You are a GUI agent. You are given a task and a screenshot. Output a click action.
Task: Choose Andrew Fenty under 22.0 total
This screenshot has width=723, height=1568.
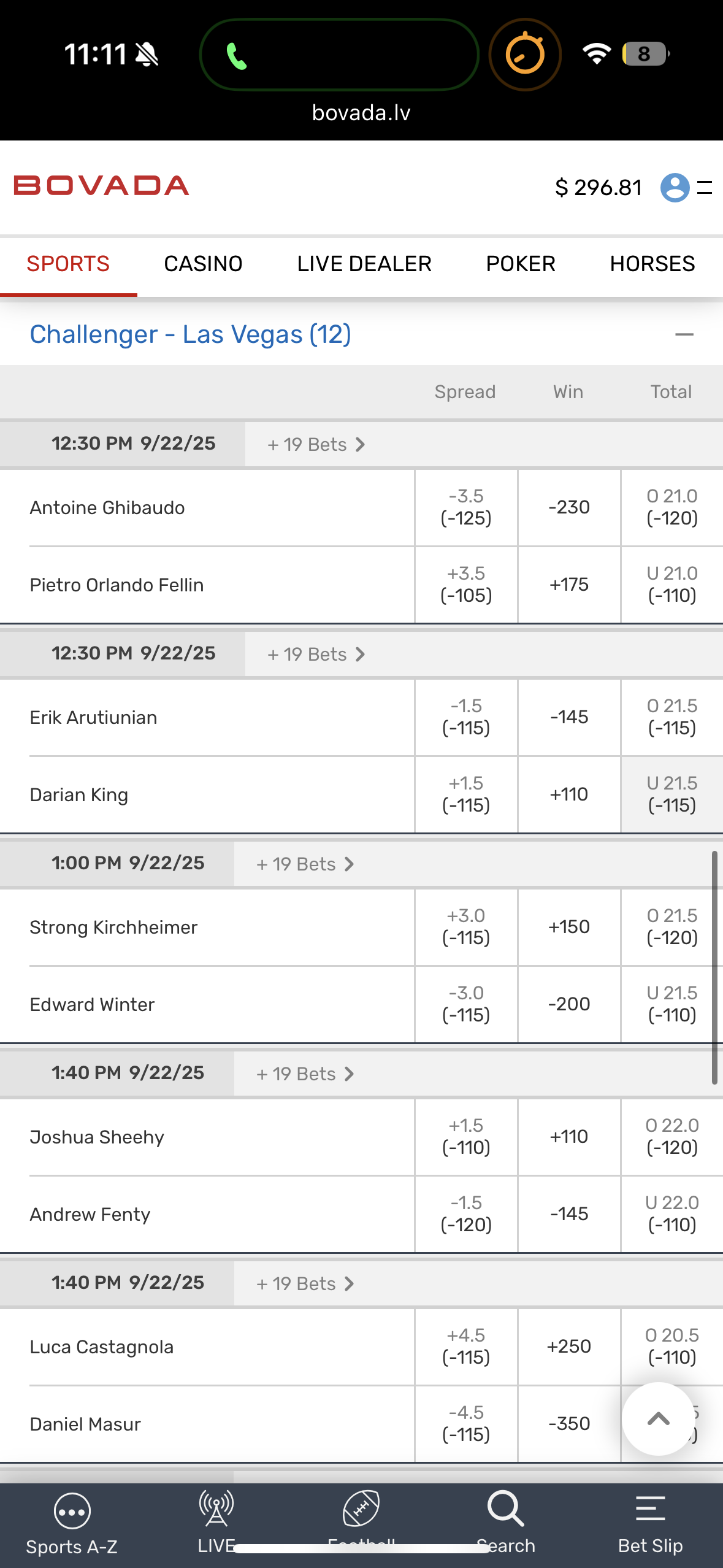pyautogui.click(x=672, y=1214)
